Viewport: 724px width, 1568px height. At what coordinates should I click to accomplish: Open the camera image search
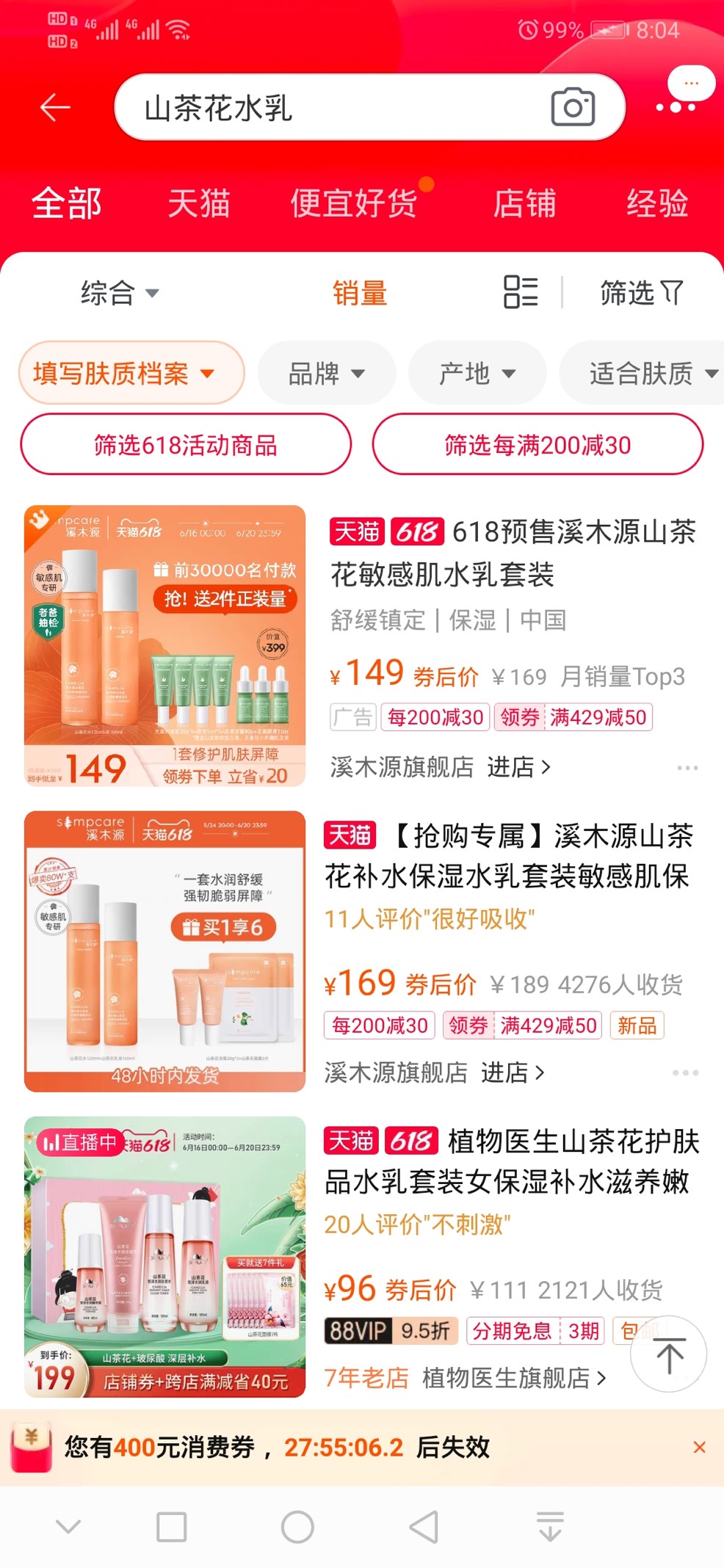coord(573,107)
